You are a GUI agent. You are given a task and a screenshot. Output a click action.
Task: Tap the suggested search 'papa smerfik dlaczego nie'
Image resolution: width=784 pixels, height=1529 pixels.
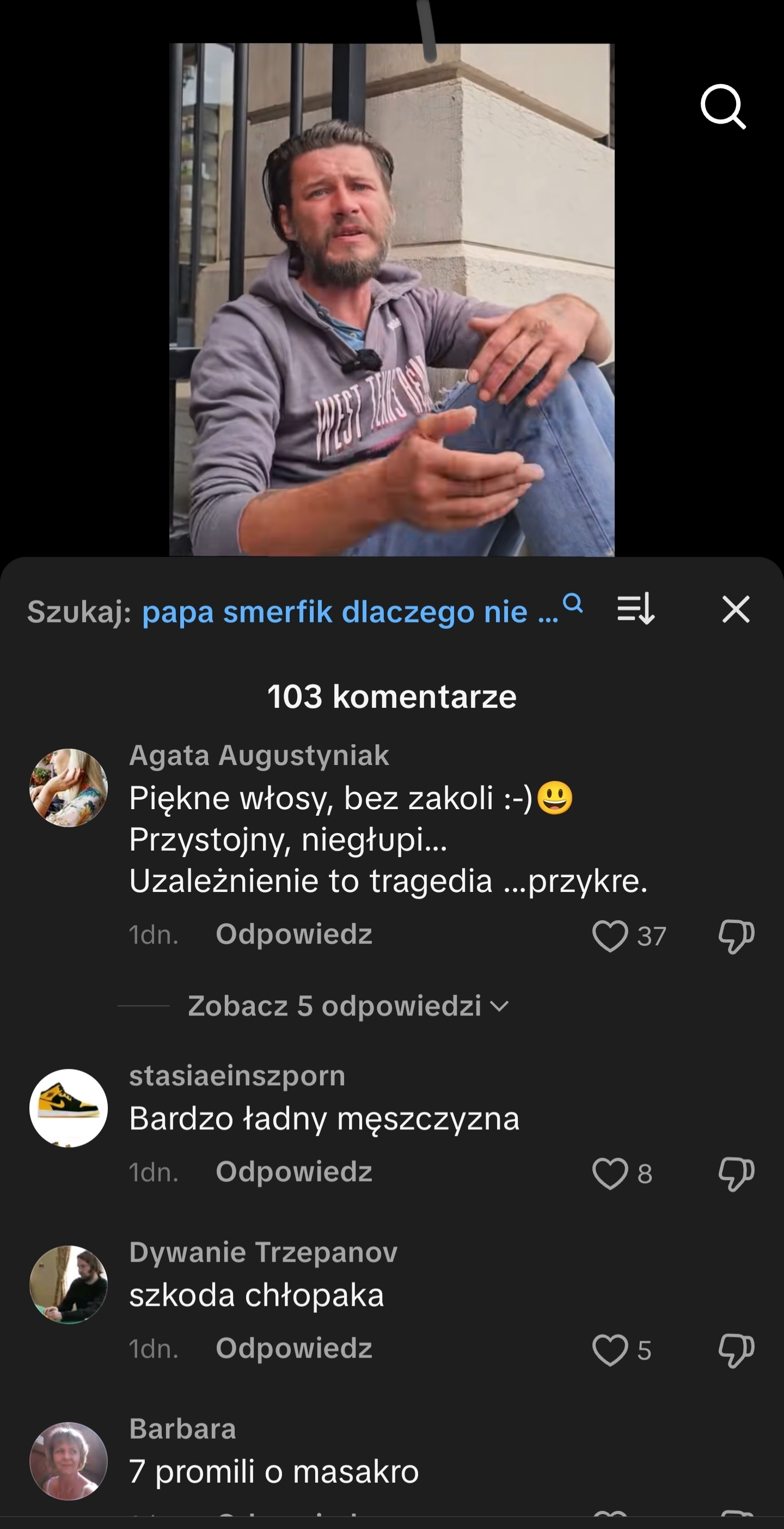pos(350,611)
